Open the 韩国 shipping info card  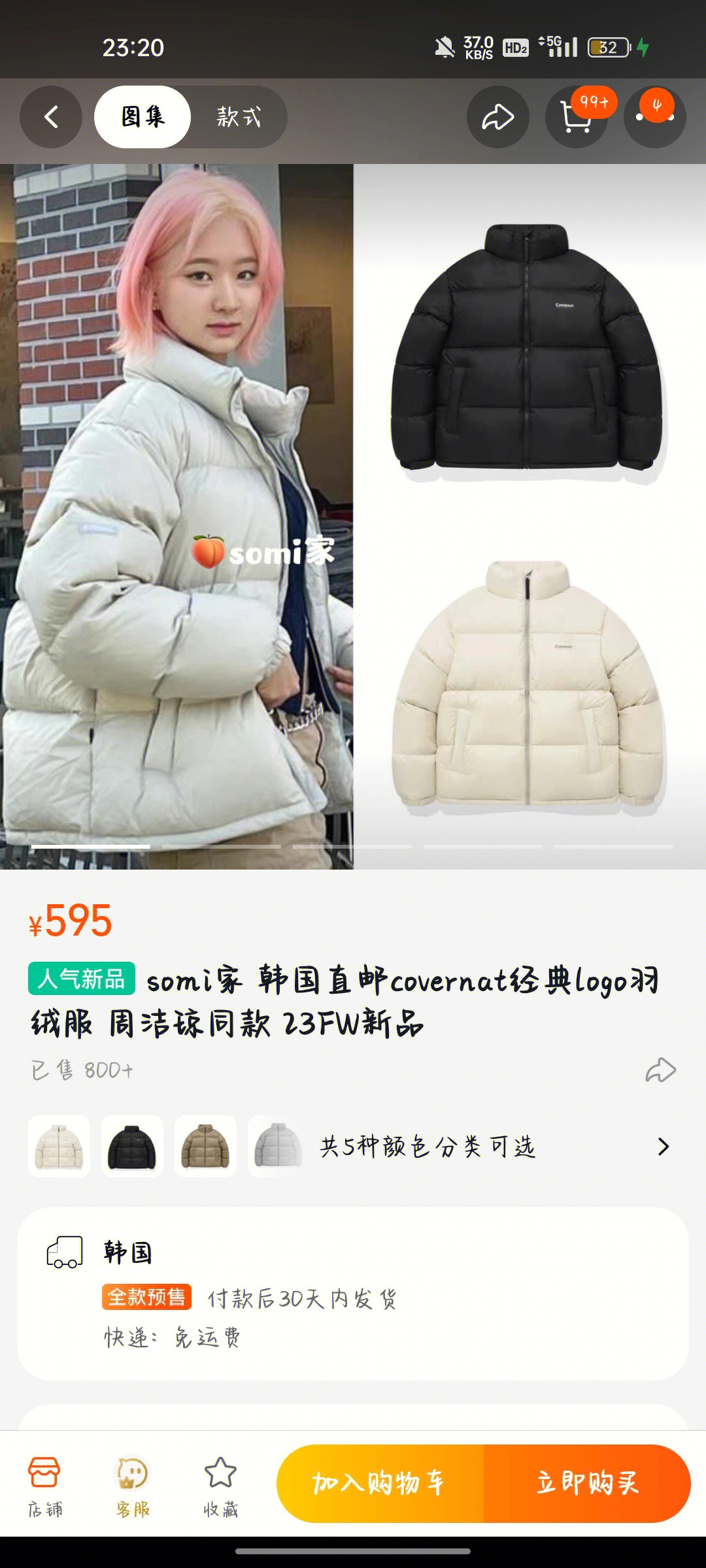(353, 1294)
